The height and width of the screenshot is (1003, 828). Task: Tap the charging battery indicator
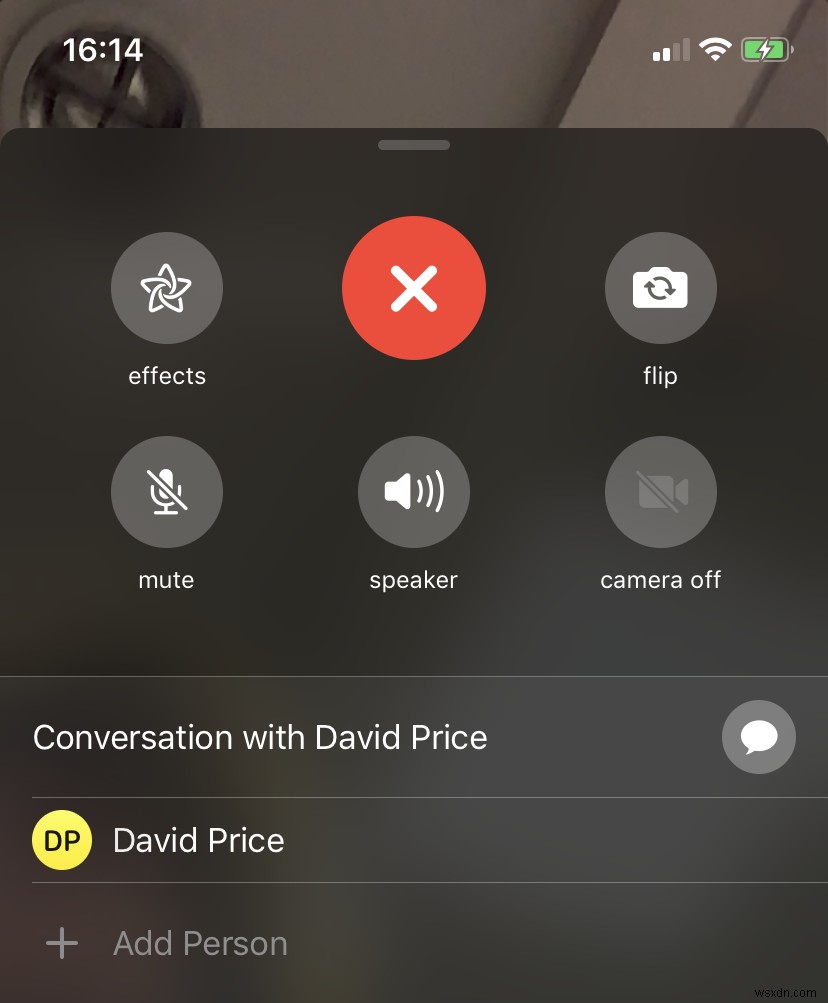(766, 48)
